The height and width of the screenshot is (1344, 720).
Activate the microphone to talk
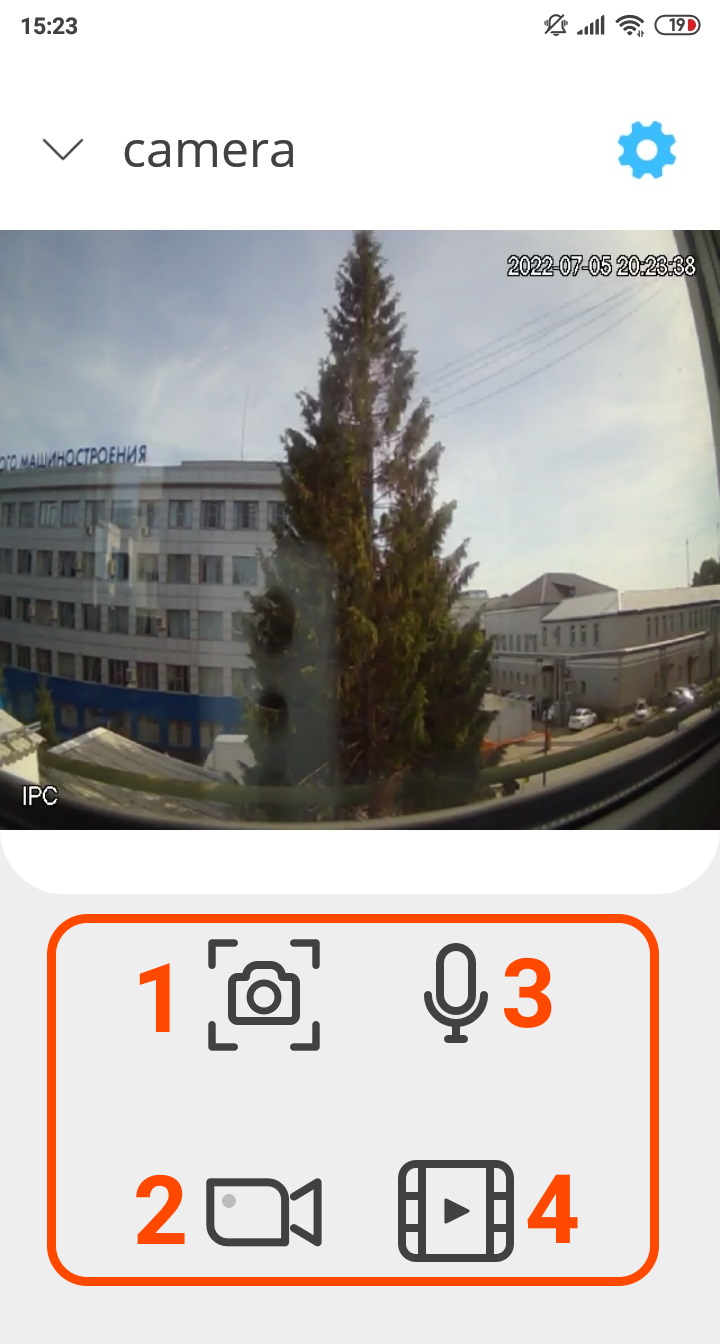click(x=456, y=993)
